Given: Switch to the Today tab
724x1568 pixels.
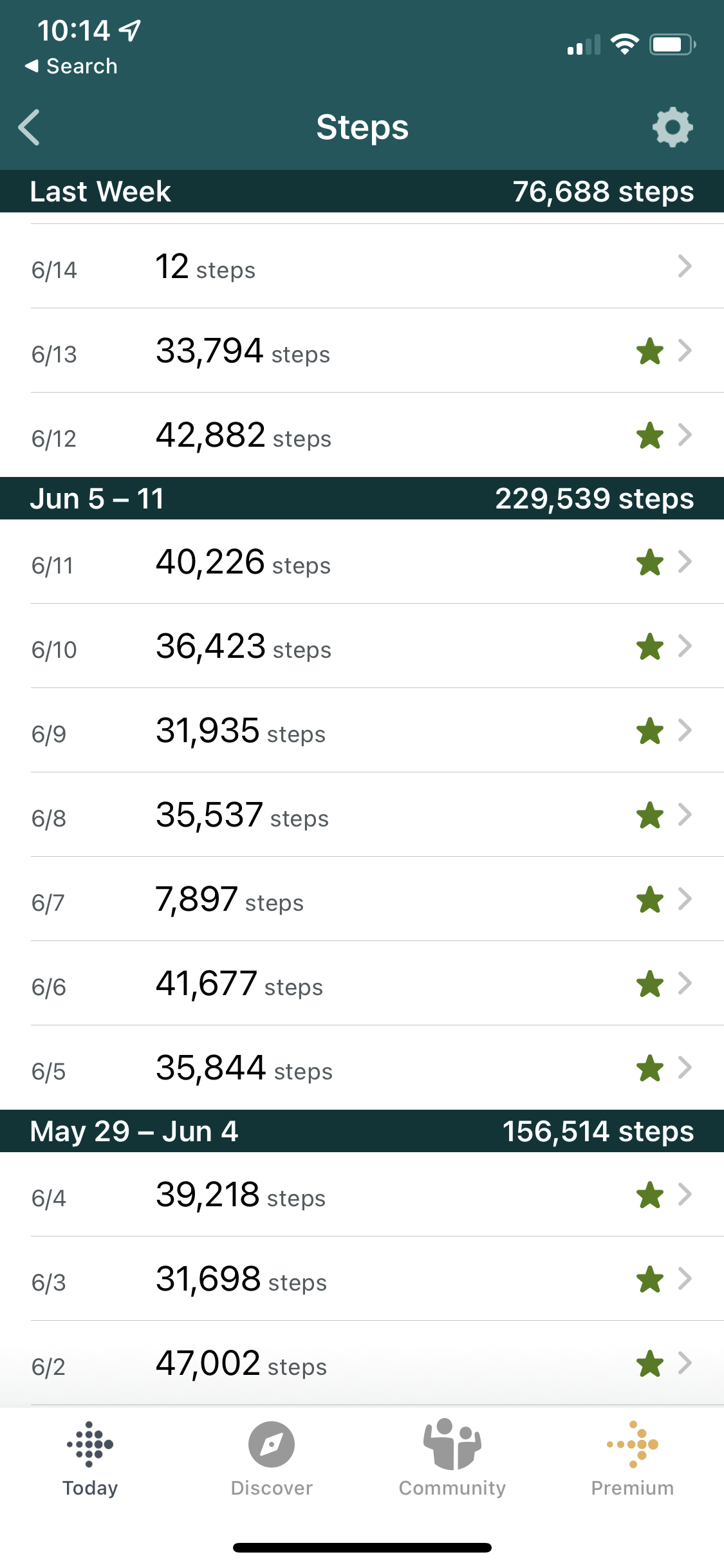Looking at the screenshot, I should tap(90, 1459).
